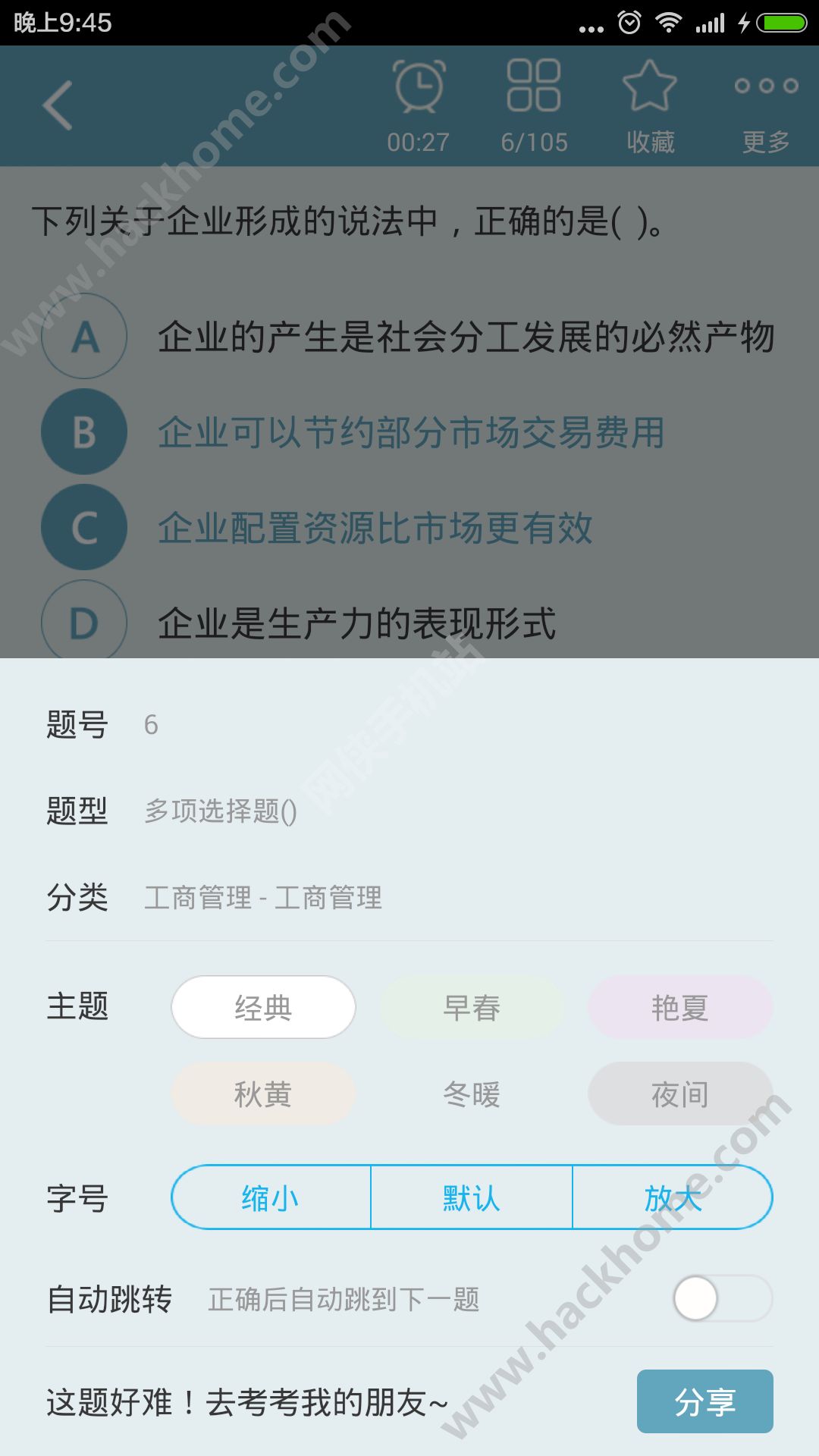Enlarge font size with 放大
Image resolution: width=819 pixels, height=1456 pixels.
tap(673, 1198)
